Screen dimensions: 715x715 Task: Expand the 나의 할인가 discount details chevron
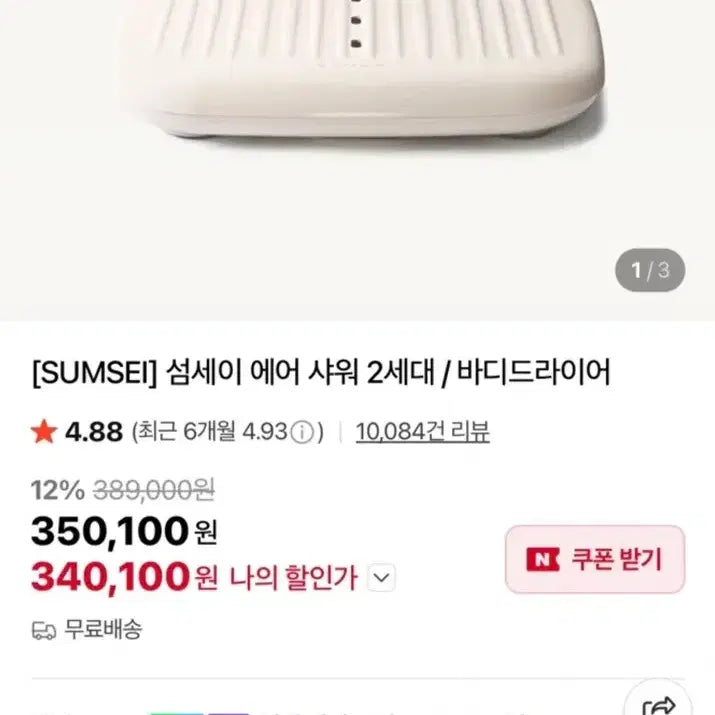click(382, 577)
